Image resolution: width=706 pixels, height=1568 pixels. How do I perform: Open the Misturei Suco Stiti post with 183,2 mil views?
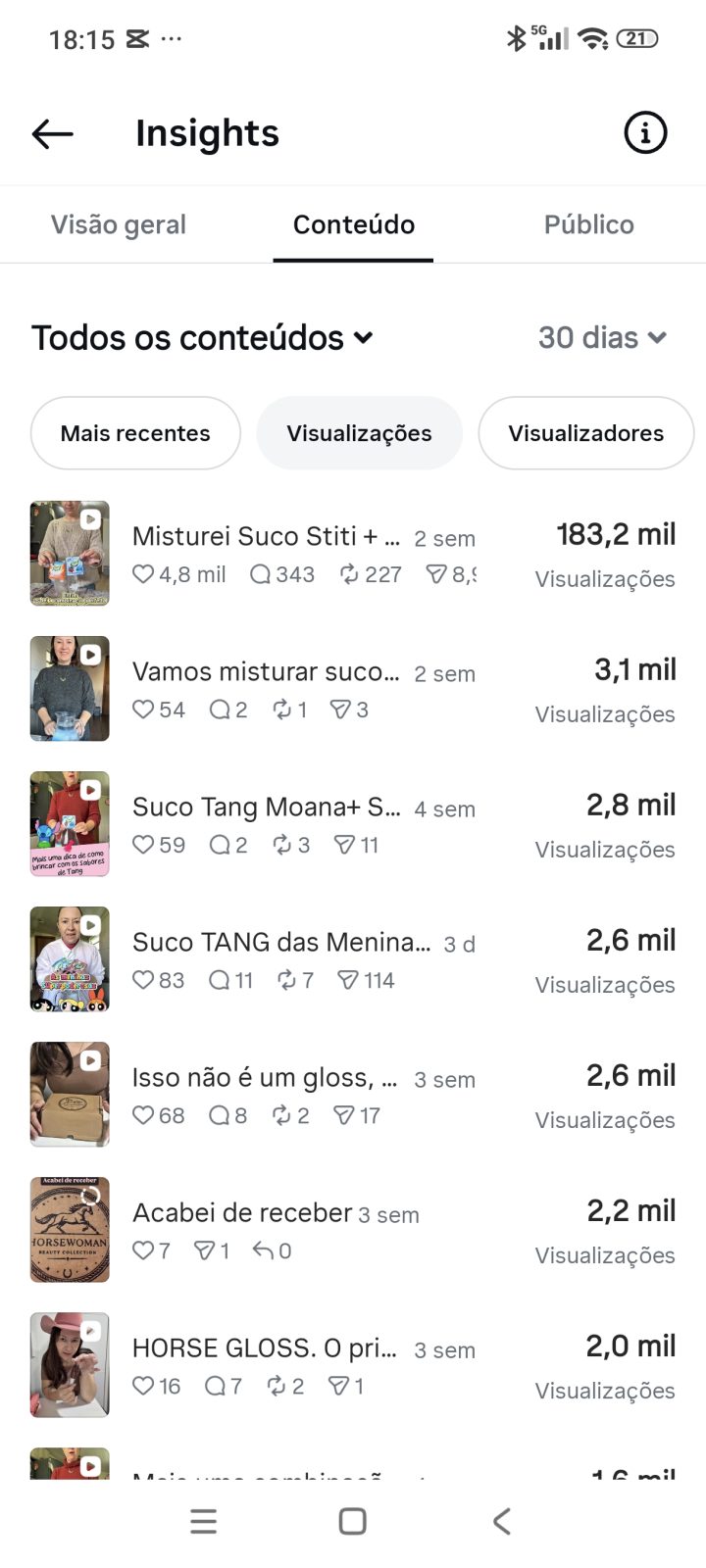(x=353, y=554)
